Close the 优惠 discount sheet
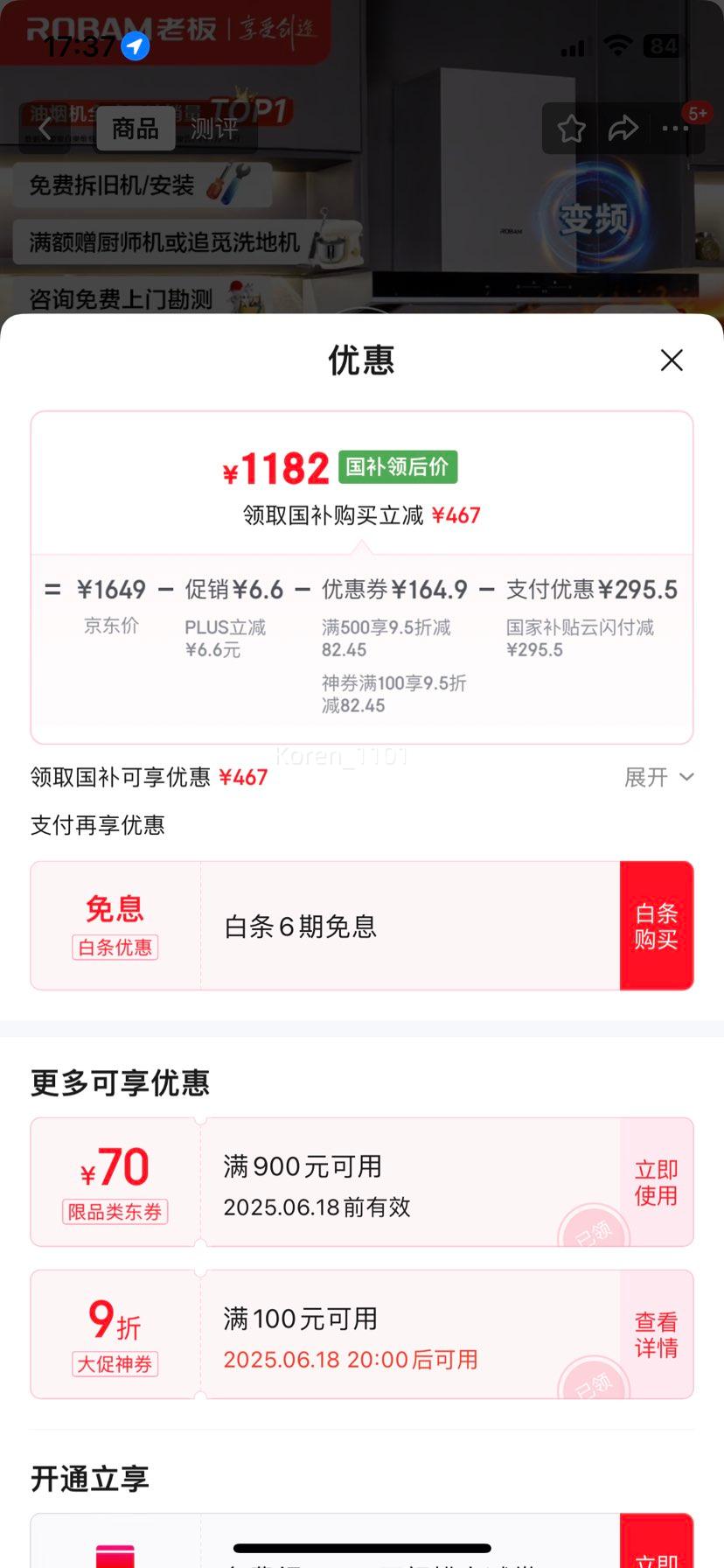Screen dimensions: 724x1568 (672, 360)
